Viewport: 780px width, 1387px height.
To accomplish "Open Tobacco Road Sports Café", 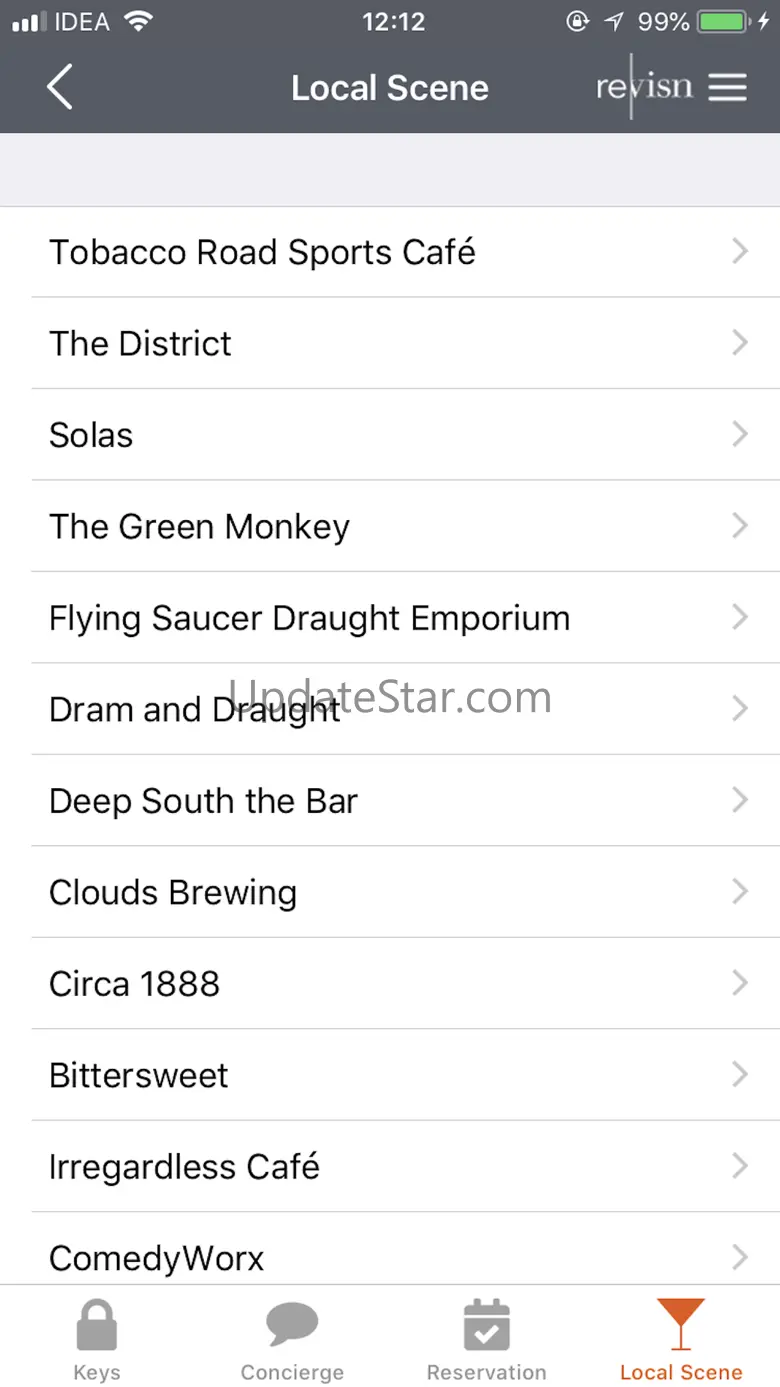I will coord(390,252).
